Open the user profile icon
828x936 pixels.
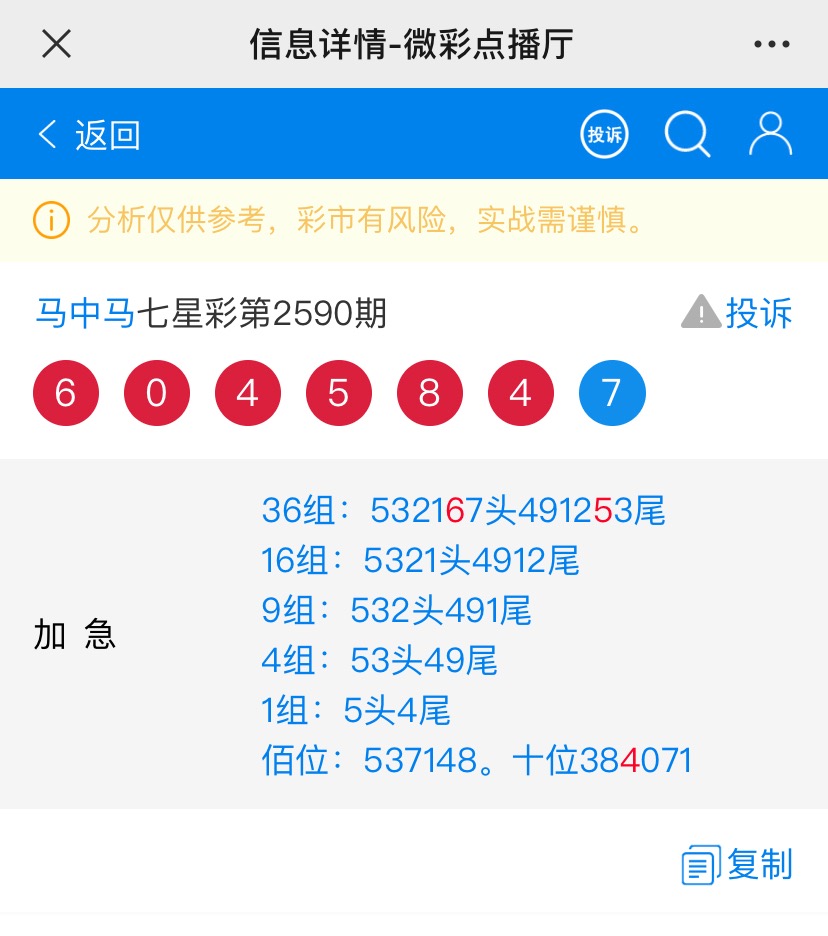pyautogui.click(x=770, y=134)
